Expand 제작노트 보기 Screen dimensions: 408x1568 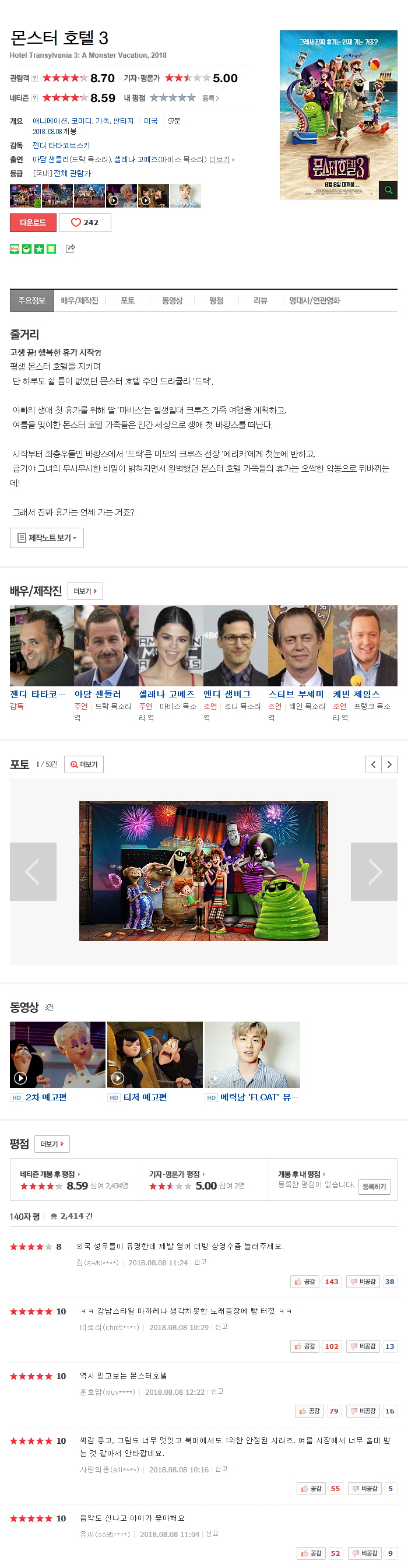pyautogui.click(x=47, y=538)
